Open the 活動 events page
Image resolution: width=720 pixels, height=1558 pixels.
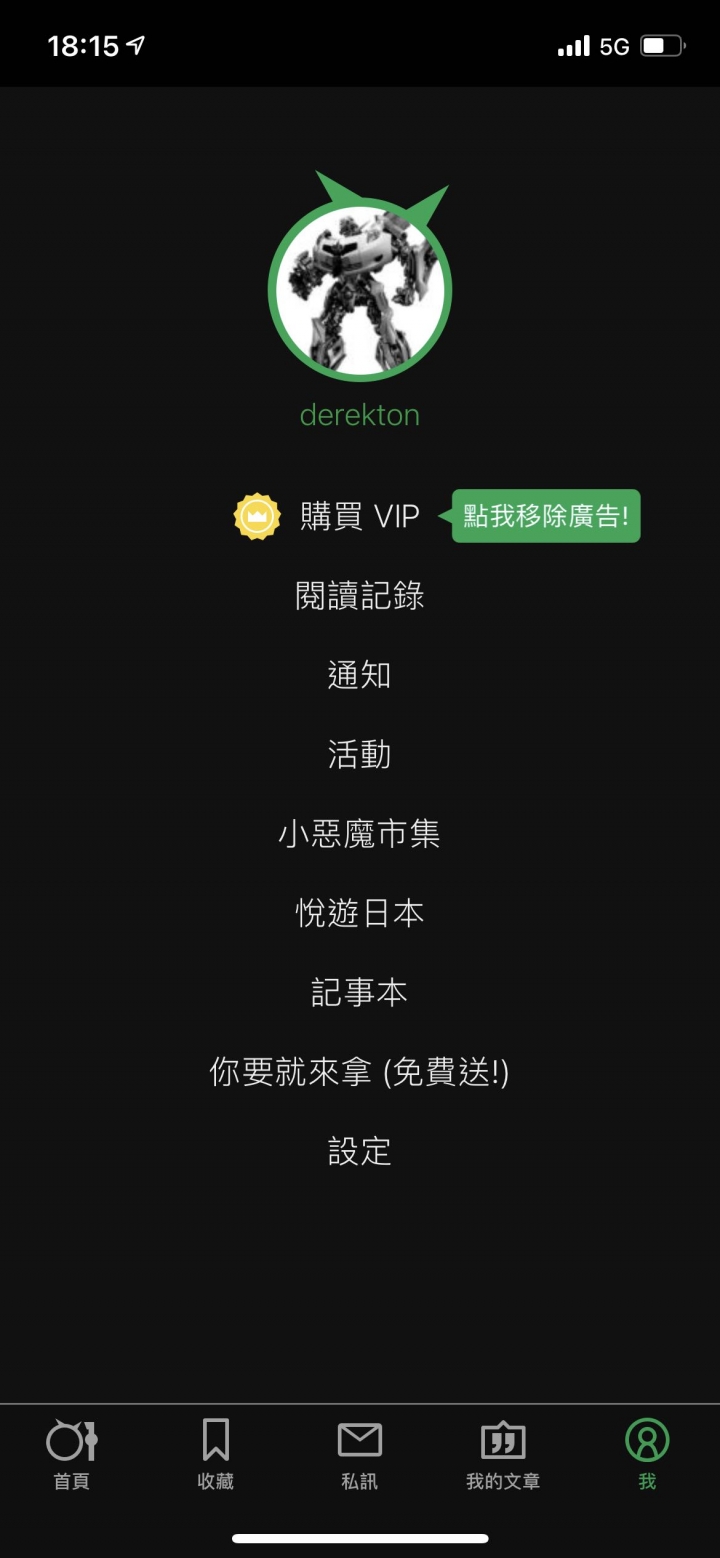click(x=359, y=754)
